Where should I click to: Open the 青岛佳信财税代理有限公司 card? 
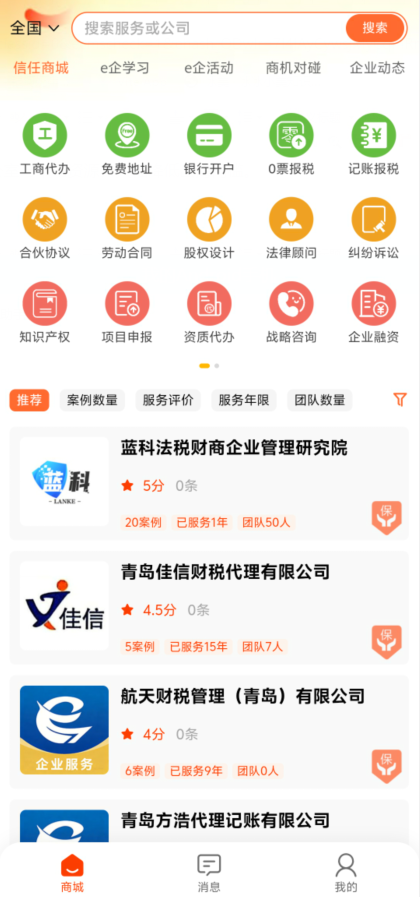click(209, 608)
